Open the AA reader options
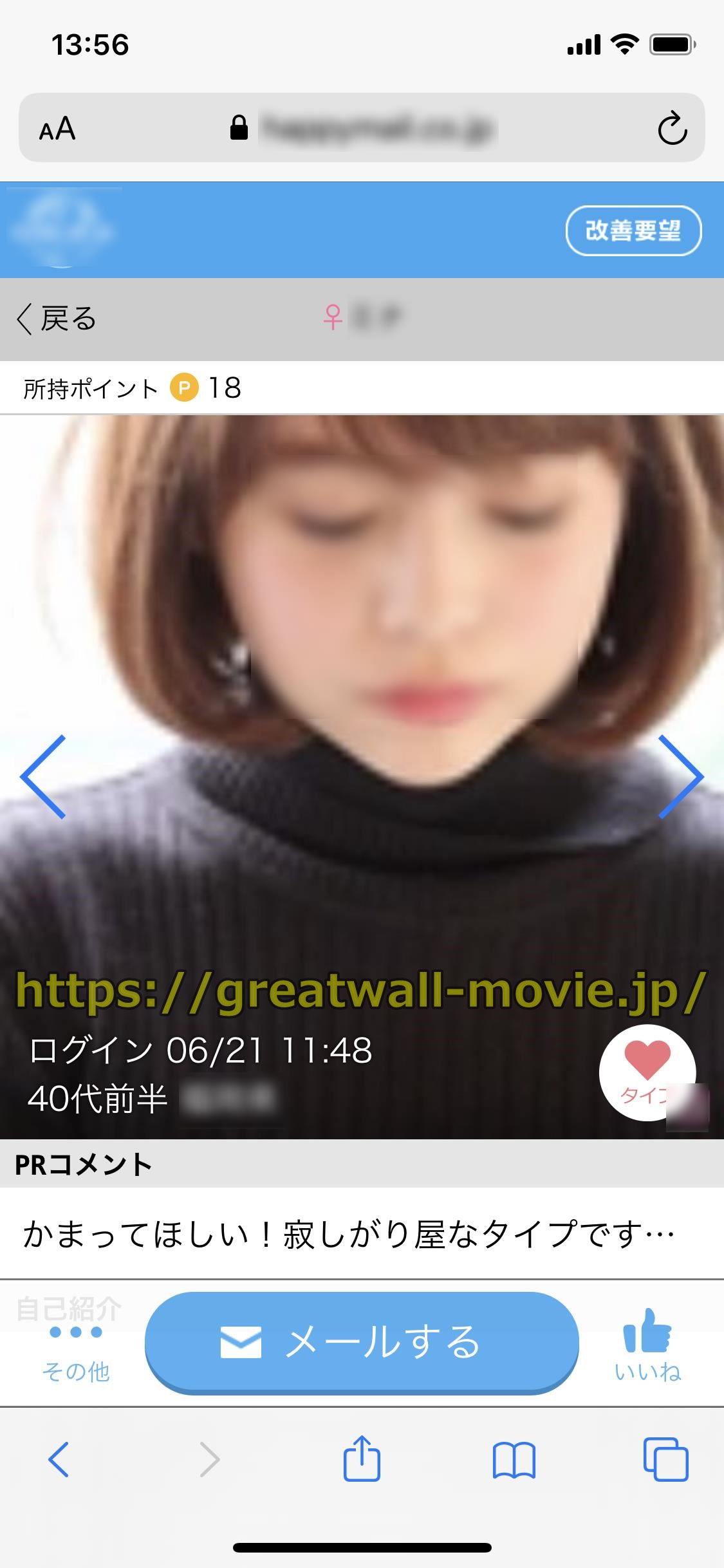The image size is (724, 1568). pos(57,128)
